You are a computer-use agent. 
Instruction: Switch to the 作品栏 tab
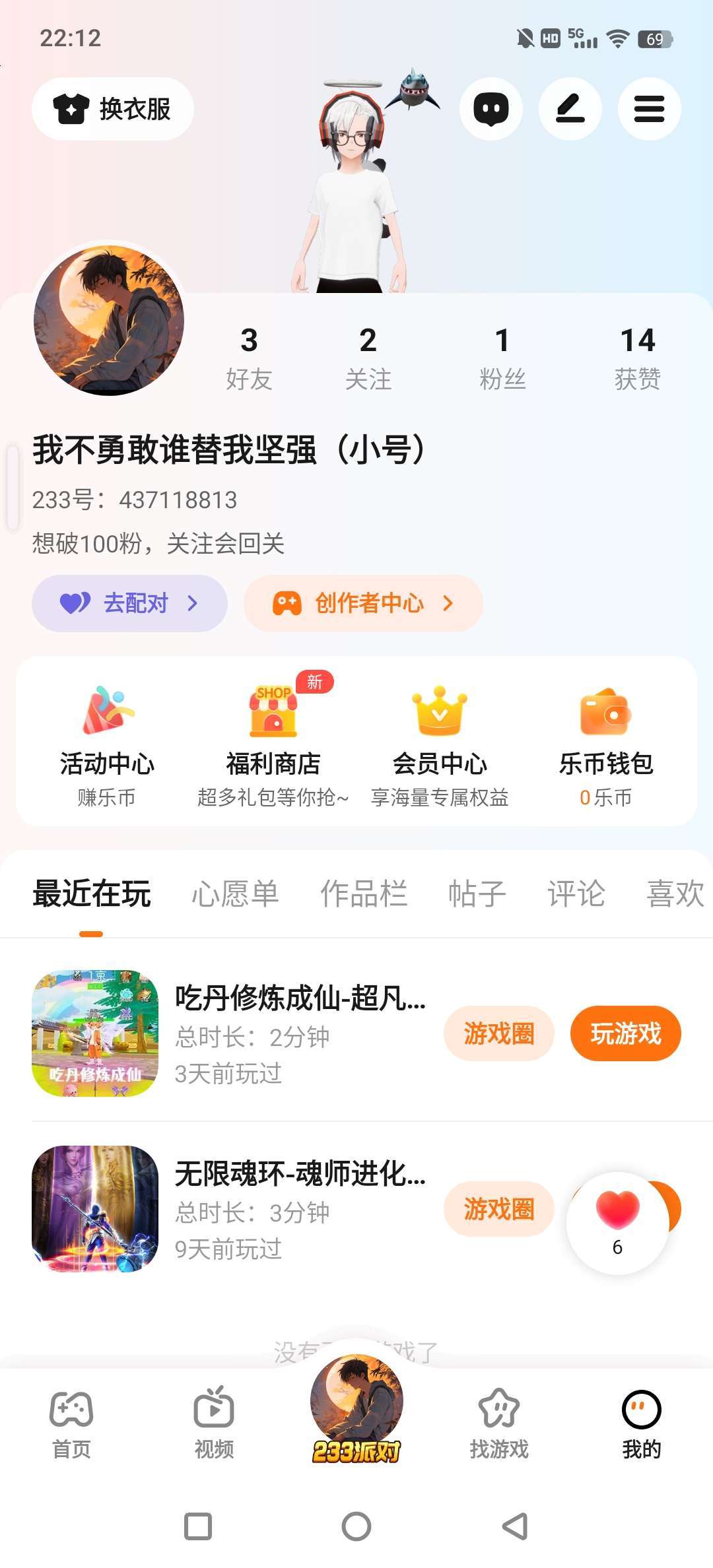coord(363,894)
